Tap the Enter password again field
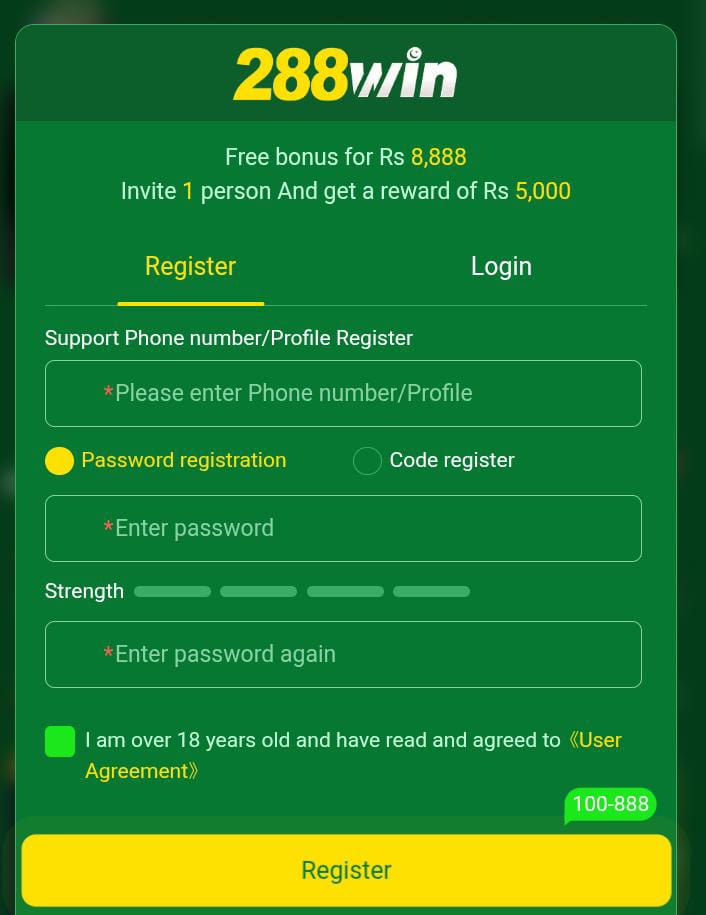 [x=343, y=654]
